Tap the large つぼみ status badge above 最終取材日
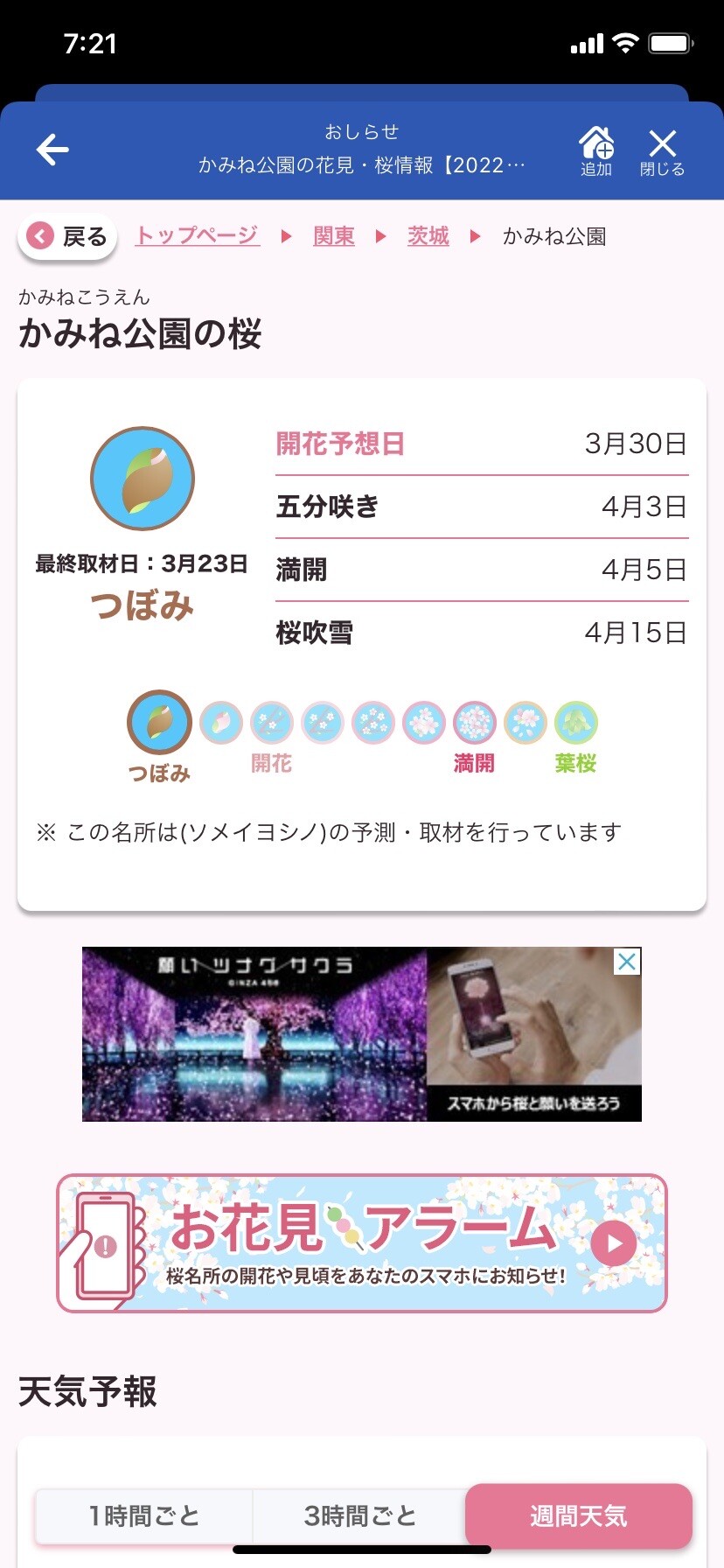The height and width of the screenshot is (1568, 724). pos(142,479)
